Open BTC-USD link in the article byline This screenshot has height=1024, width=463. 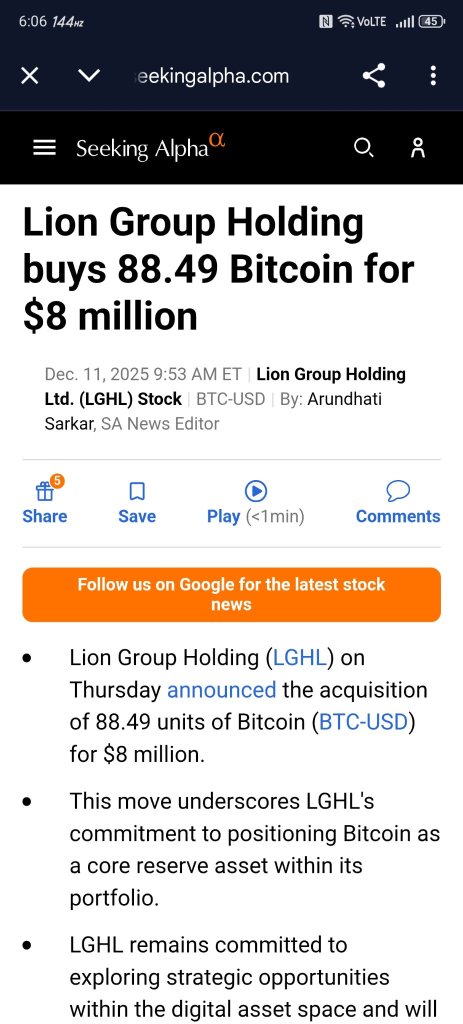click(x=231, y=399)
